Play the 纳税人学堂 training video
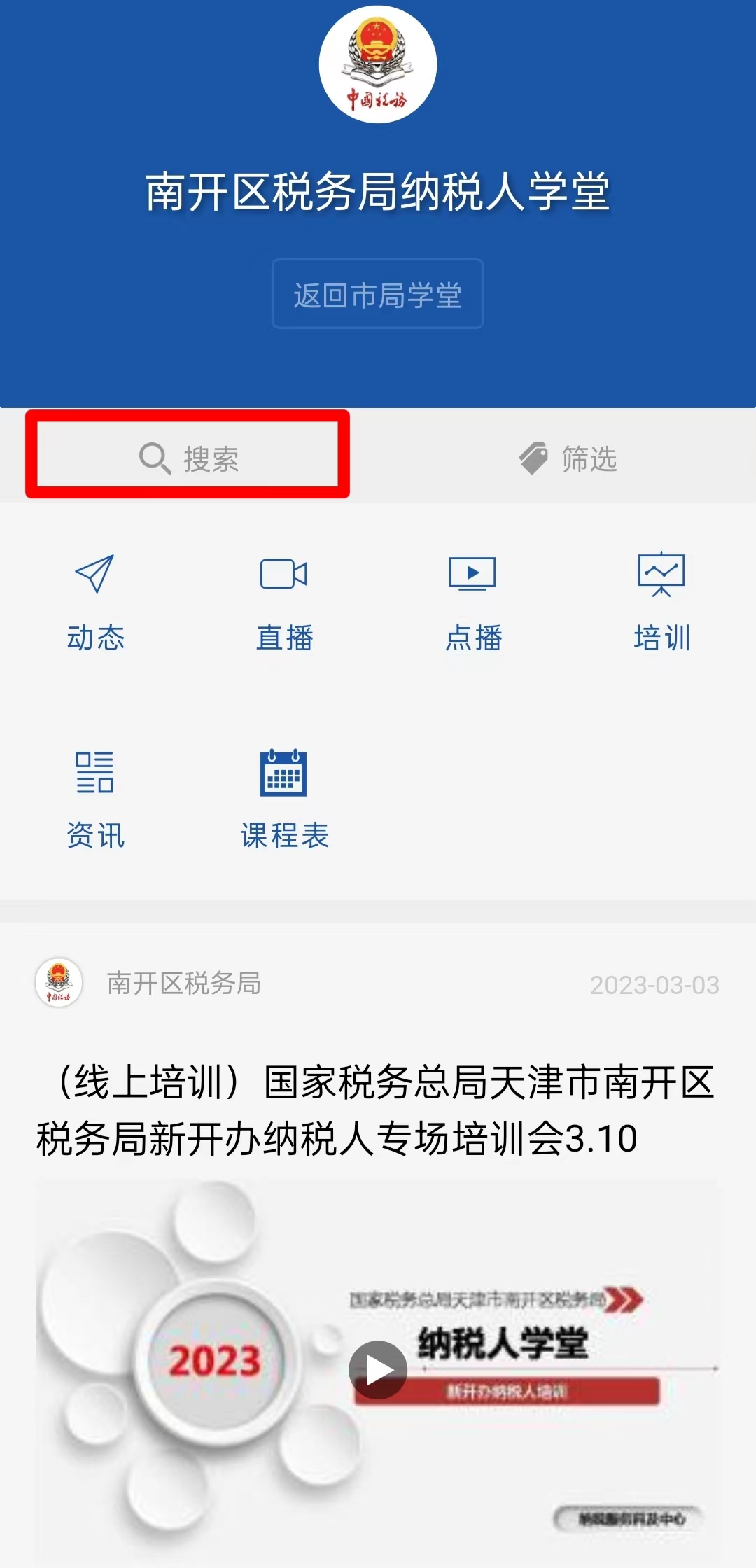756x1568 pixels. coord(378,1370)
